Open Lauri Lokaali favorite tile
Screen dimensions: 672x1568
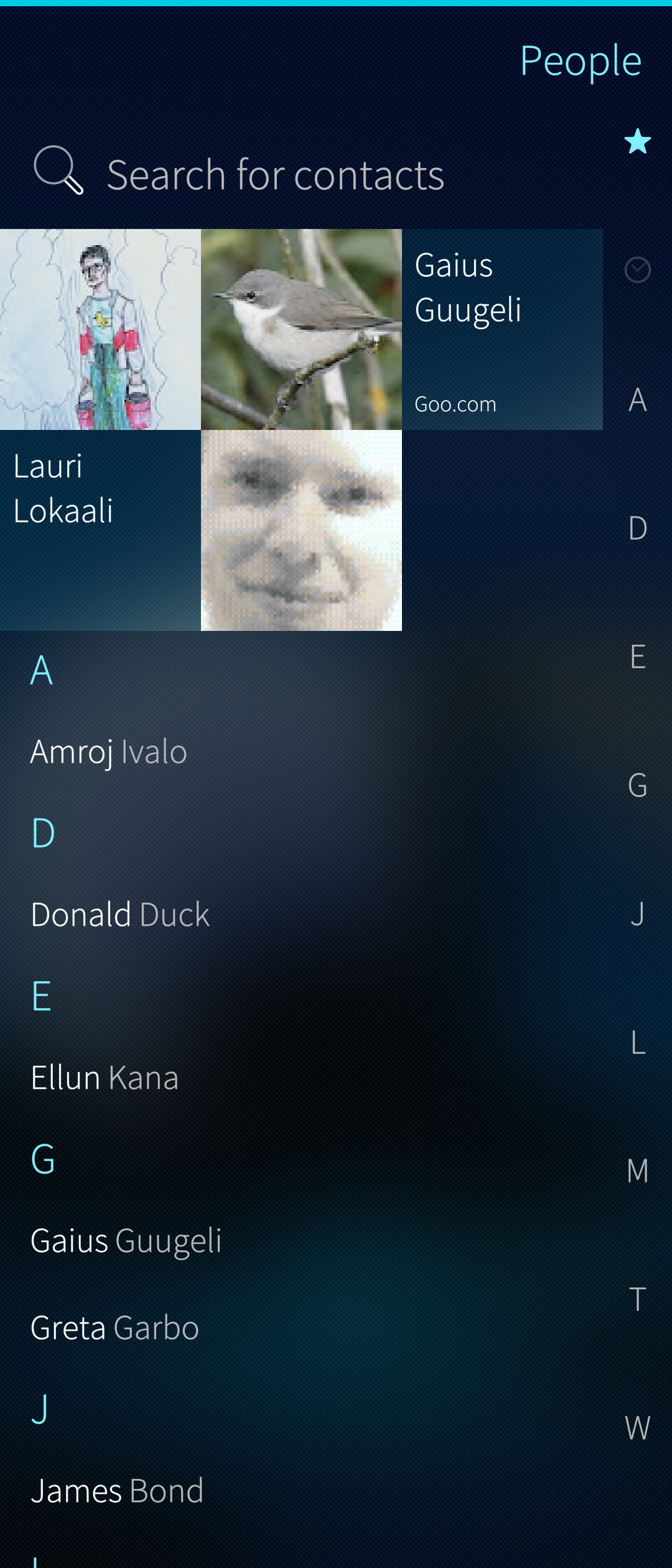(100, 530)
